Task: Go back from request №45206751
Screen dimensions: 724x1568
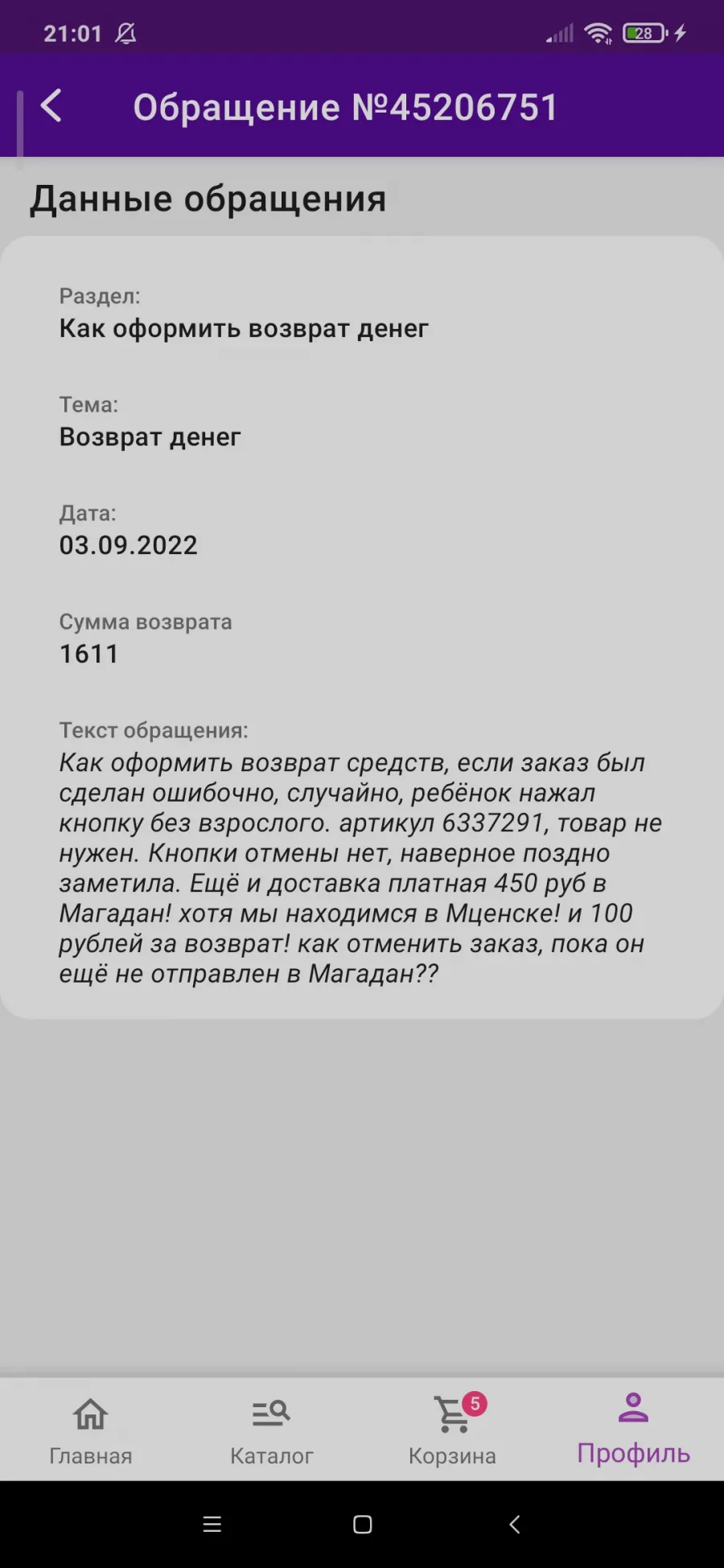Action: (51, 106)
